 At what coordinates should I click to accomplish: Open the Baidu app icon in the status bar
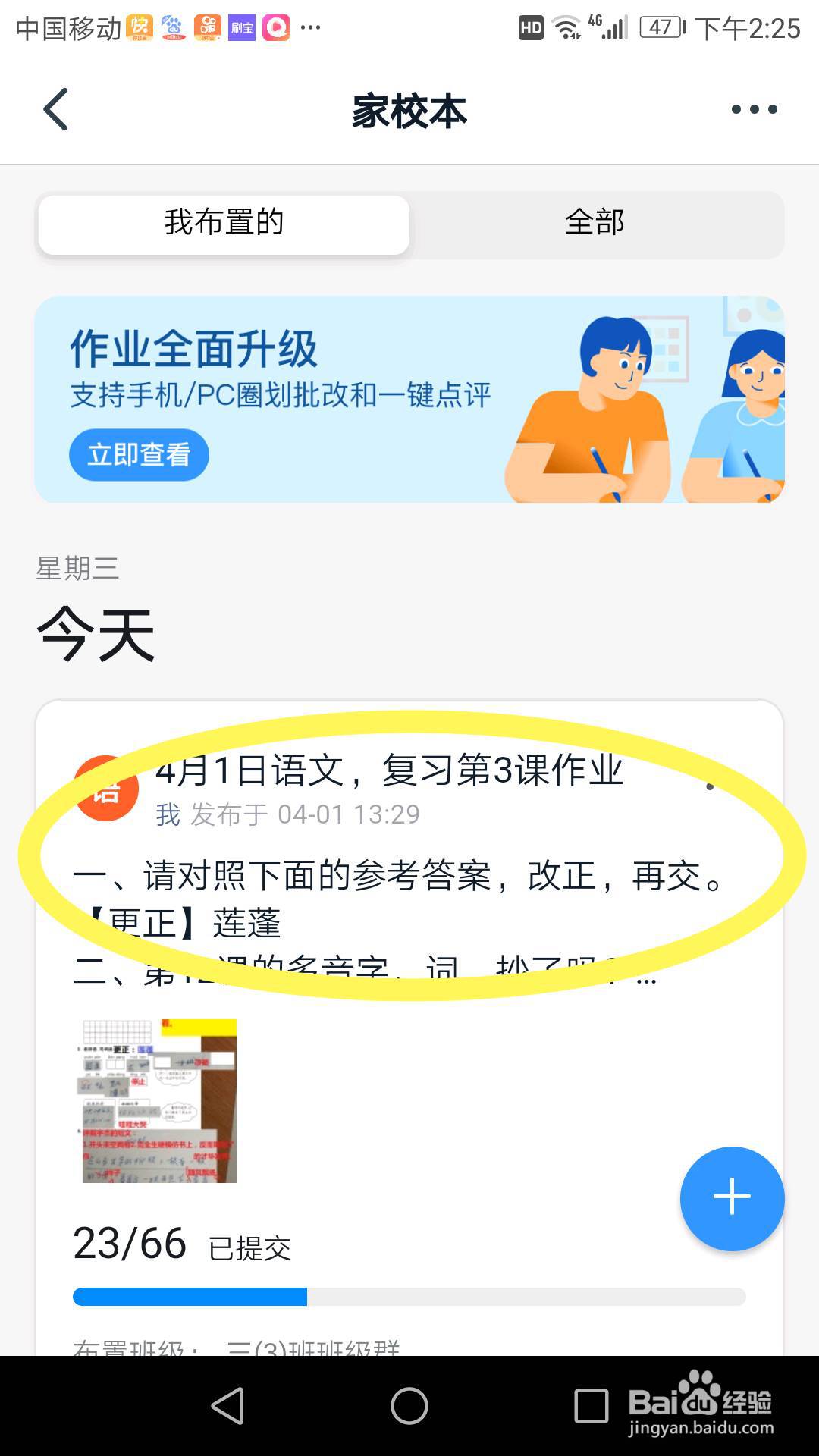[x=174, y=28]
